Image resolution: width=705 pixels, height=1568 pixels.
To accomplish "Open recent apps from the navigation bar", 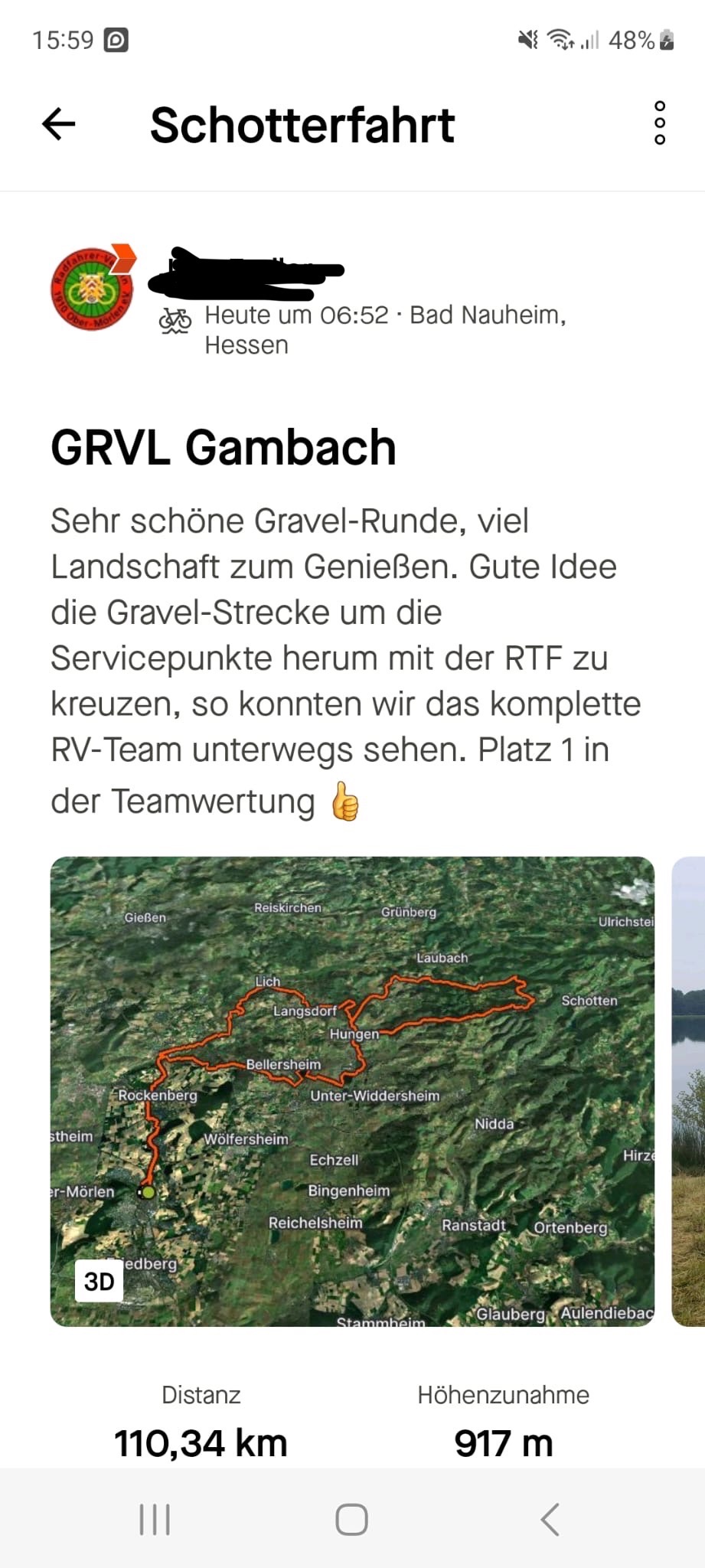I will coord(155,1519).
